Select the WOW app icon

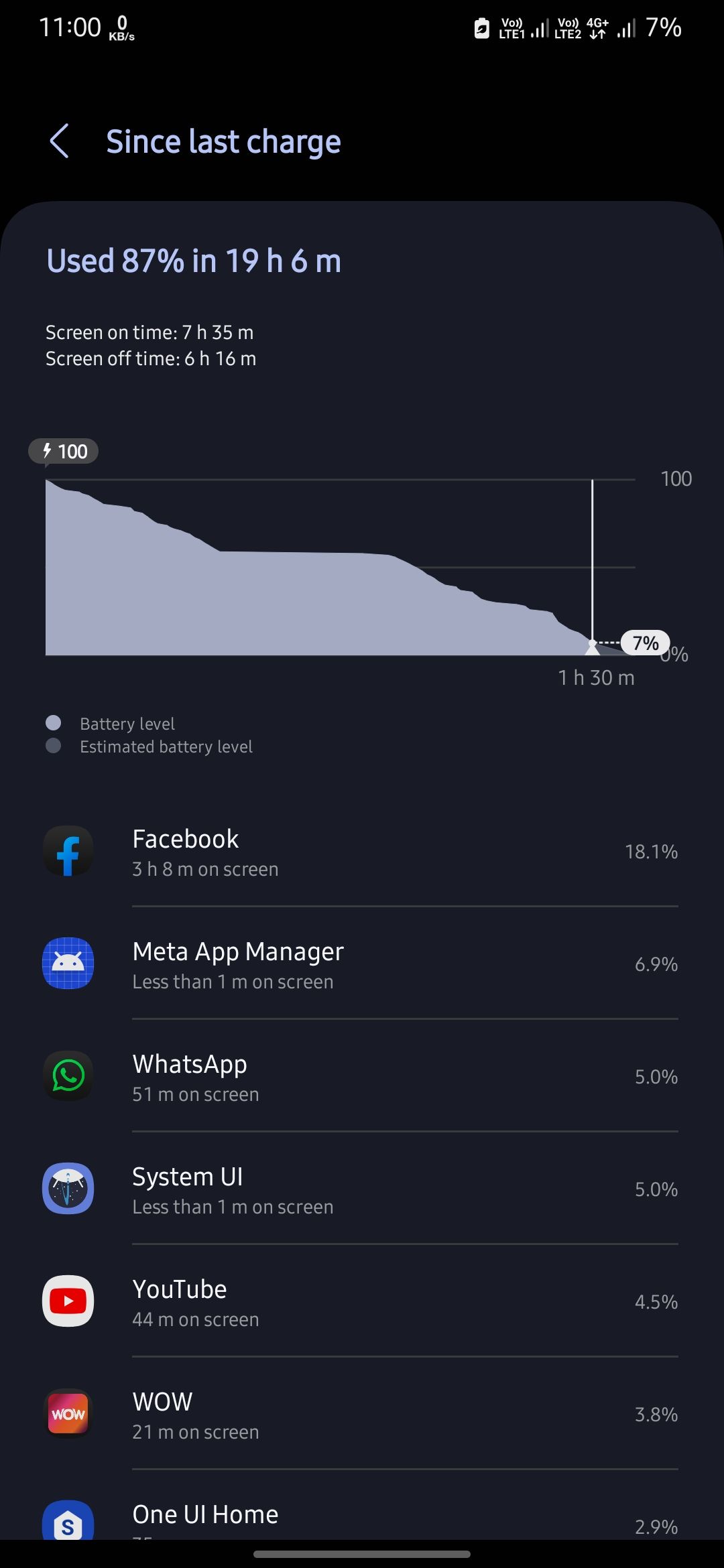(68, 1414)
